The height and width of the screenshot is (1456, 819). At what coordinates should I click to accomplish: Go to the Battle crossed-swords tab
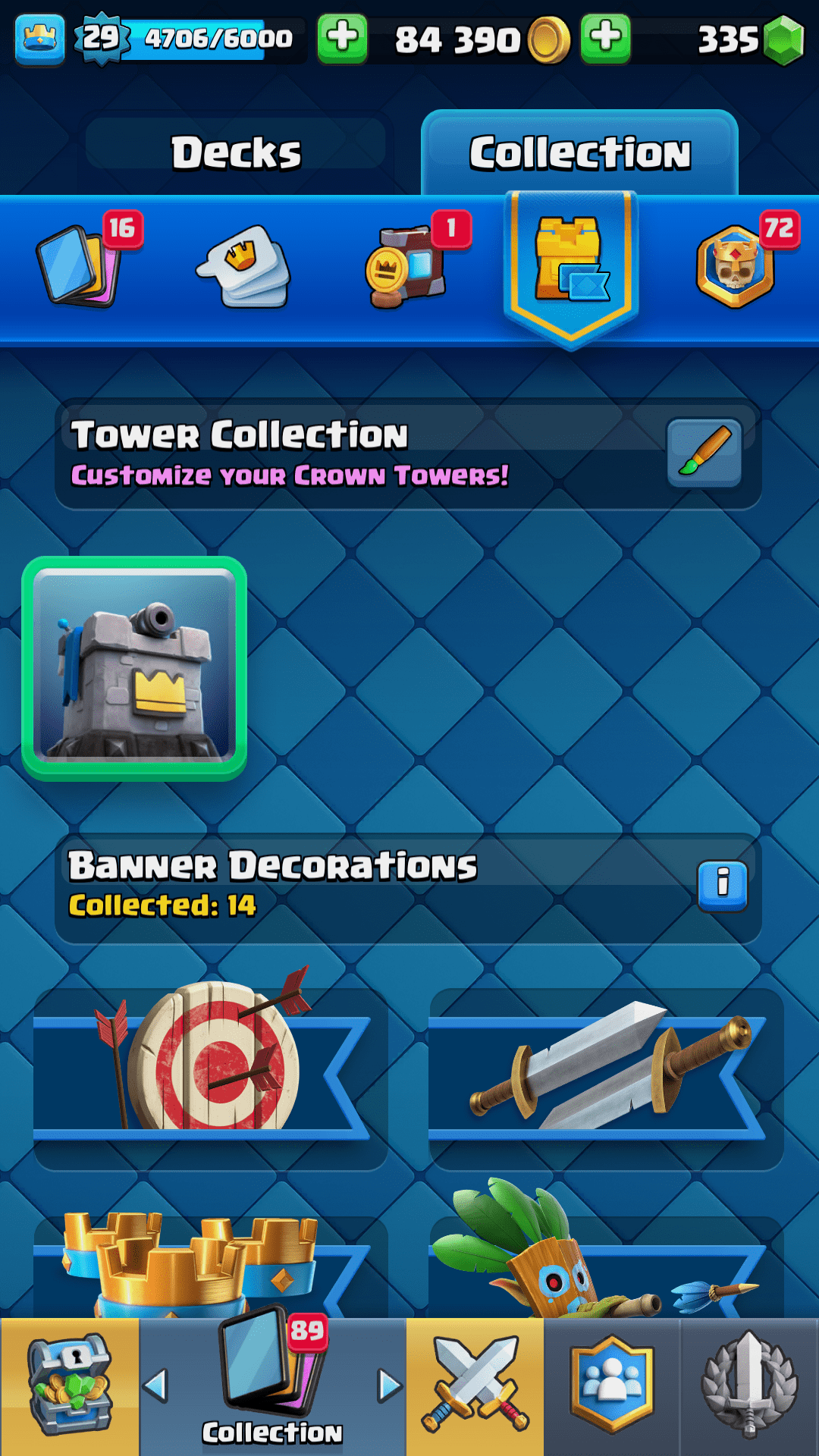pyautogui.click(x=475, y=1386)
